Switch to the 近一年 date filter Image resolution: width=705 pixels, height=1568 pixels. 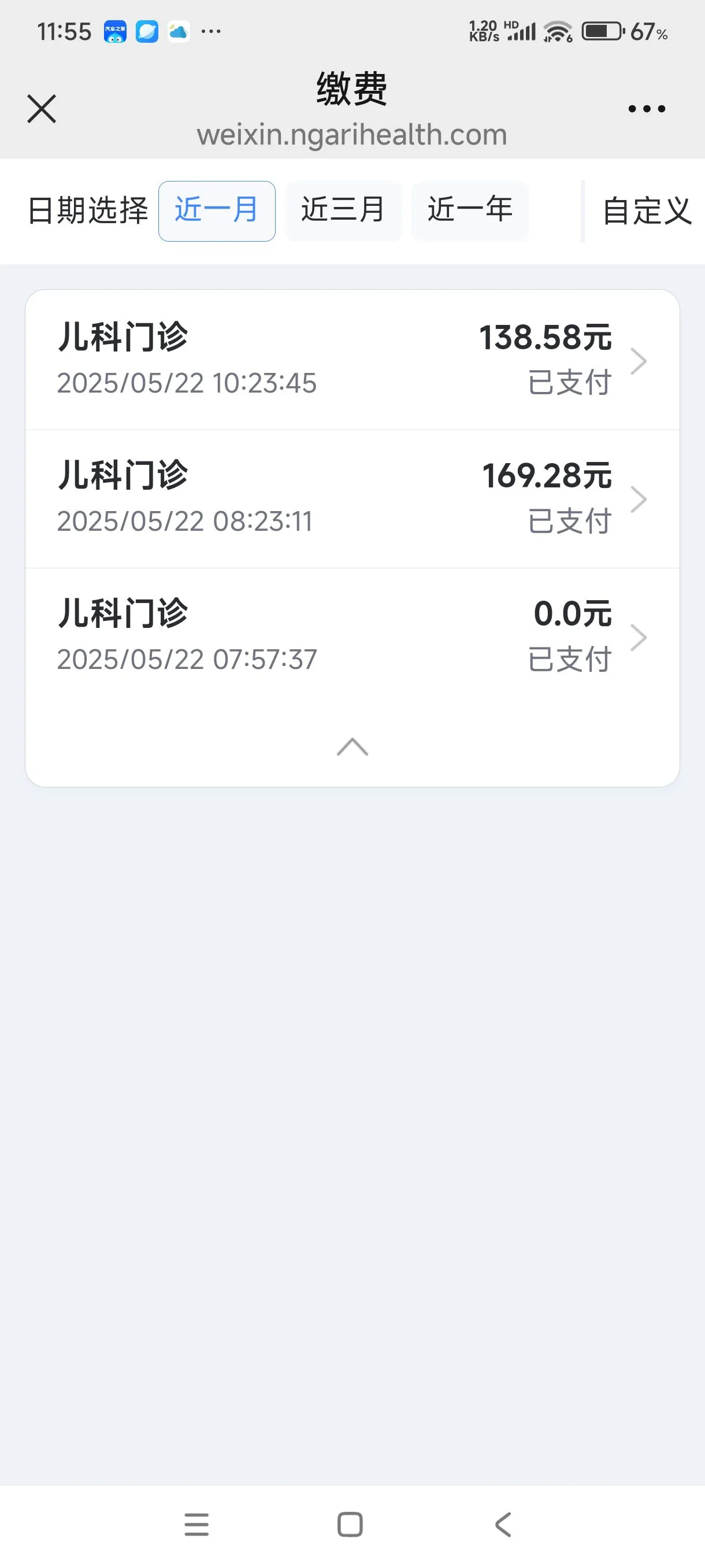click(470, 210)
